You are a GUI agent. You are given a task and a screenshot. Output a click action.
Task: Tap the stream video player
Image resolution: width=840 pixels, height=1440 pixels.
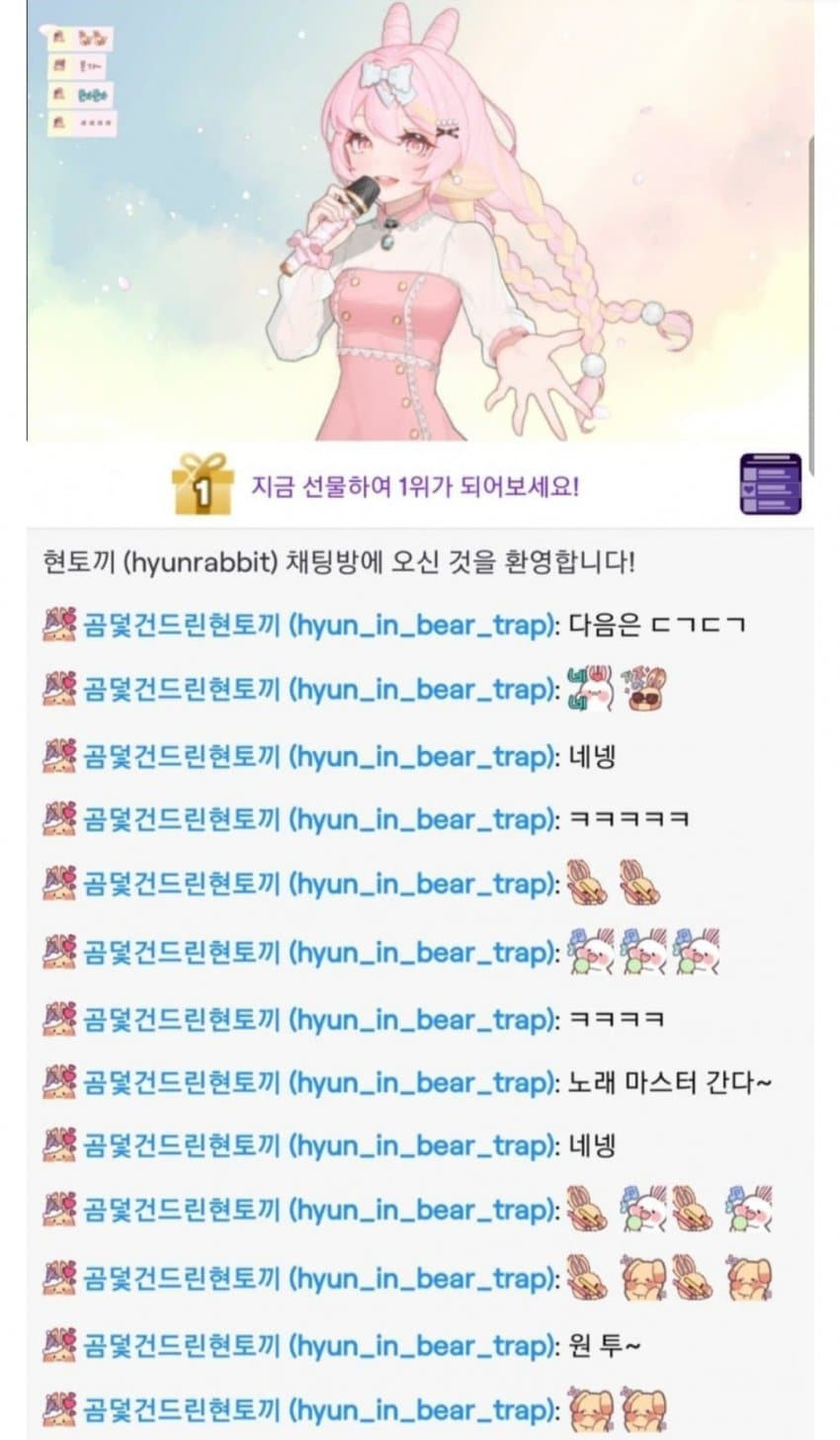[420, 219]
